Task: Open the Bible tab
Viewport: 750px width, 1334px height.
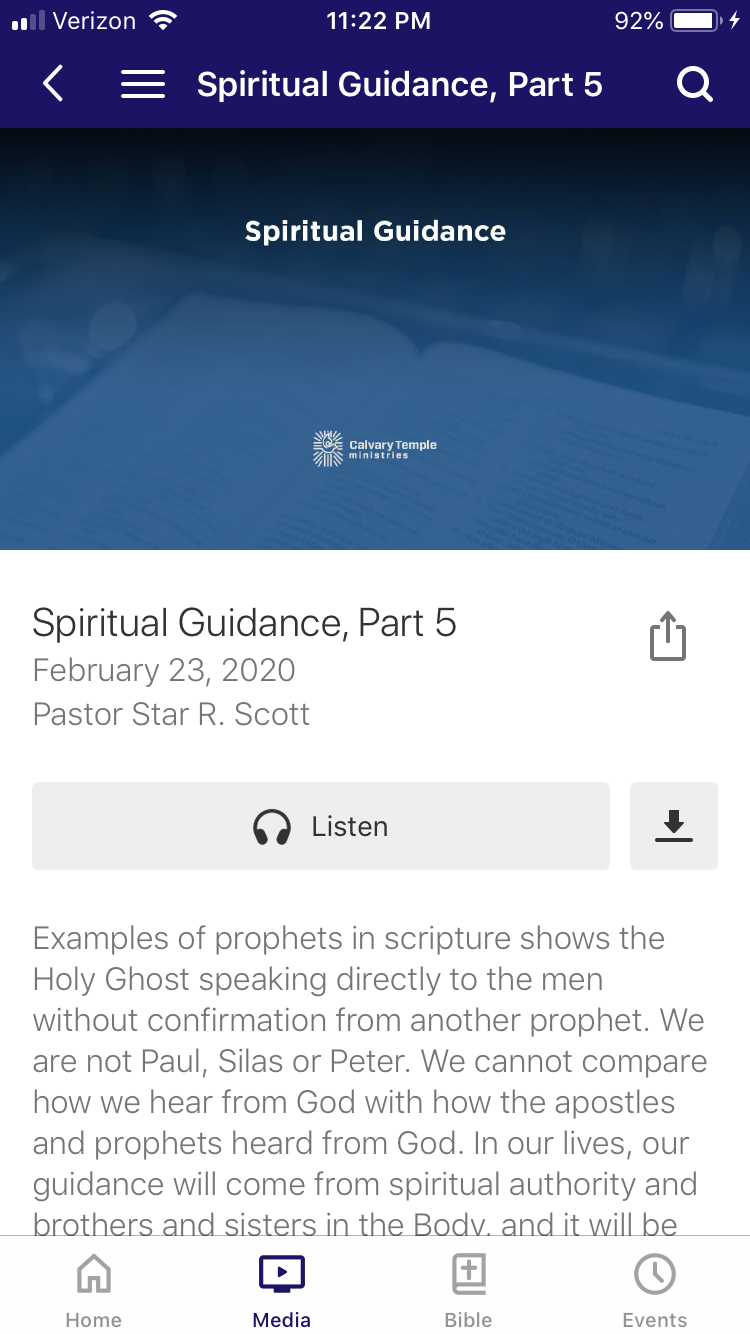Action: [468, 1291]
